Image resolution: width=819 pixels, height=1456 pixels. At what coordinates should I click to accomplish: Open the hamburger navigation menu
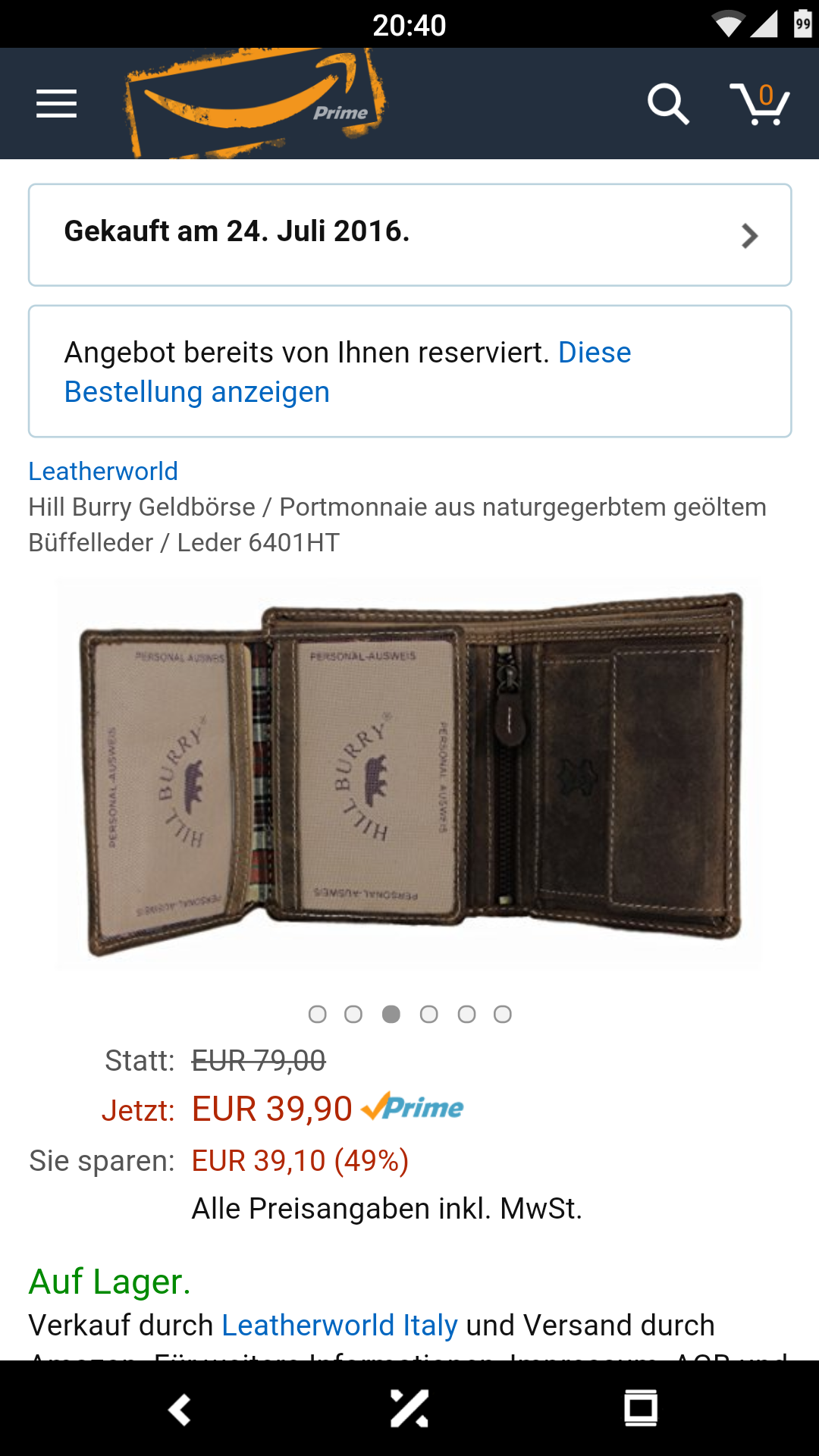point(56,104)
